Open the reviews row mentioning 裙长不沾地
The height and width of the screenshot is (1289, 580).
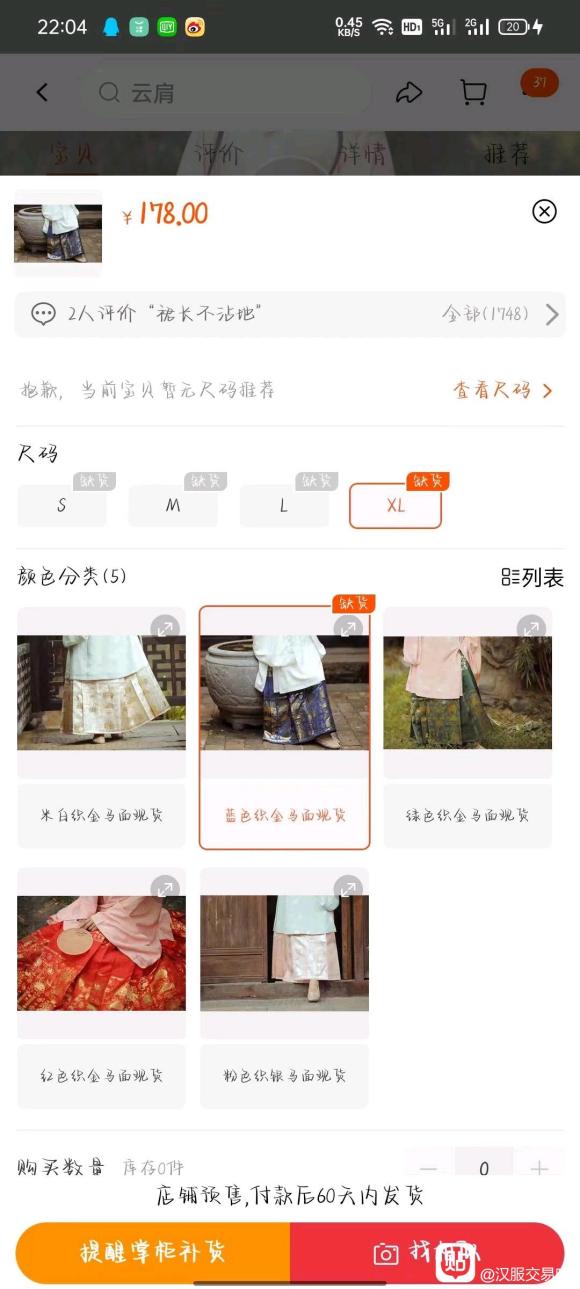[x=290, y=314]
